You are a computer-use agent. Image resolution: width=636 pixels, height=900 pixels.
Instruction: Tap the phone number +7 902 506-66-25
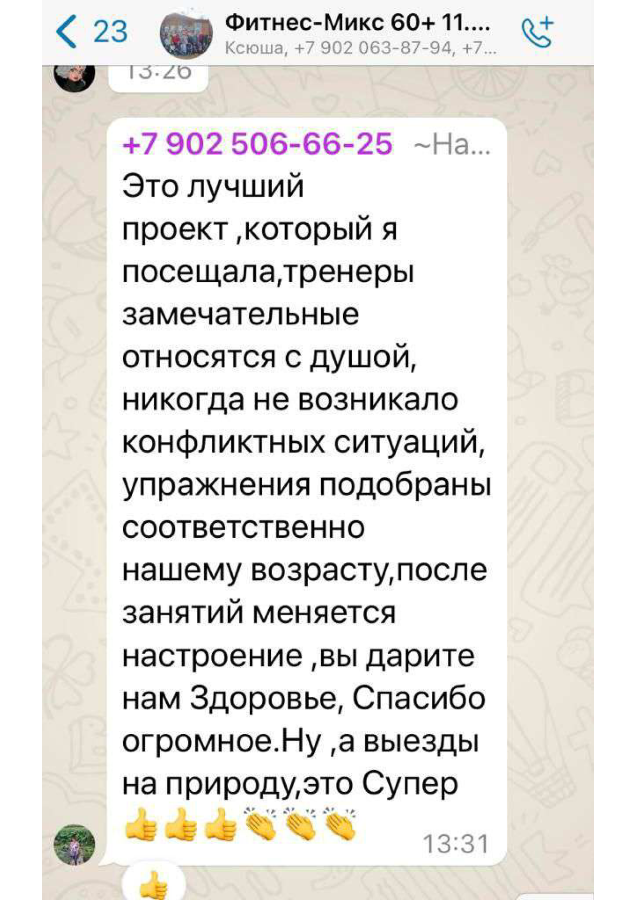(257, 145)
